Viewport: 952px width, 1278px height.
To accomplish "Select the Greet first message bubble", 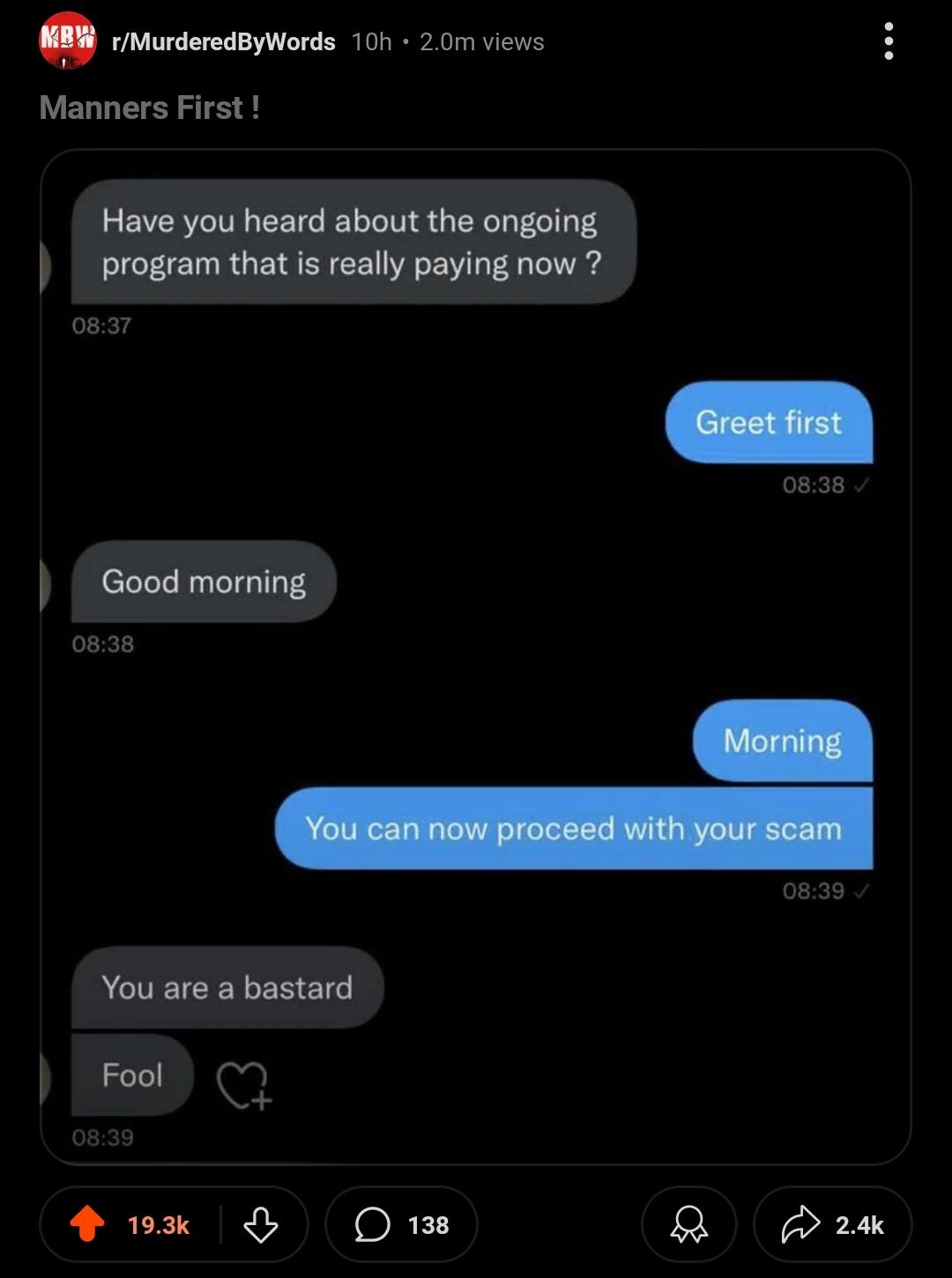I will [769, 423].
